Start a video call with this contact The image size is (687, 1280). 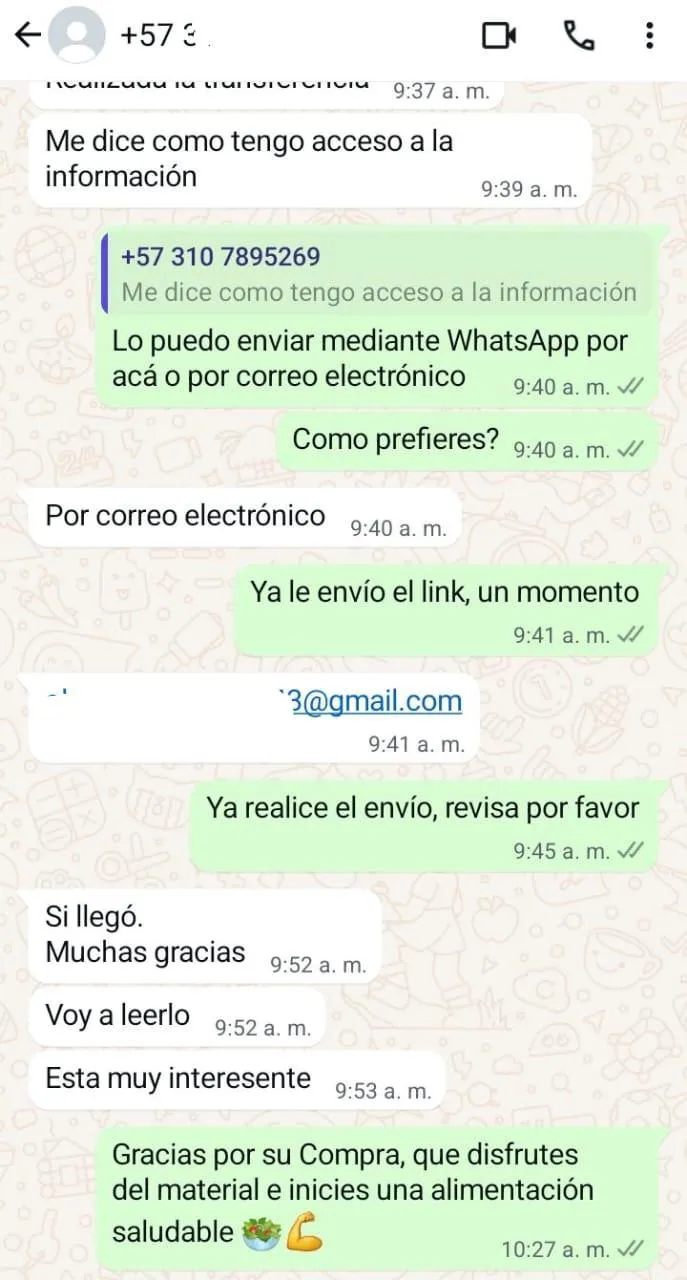coord(499,36)
